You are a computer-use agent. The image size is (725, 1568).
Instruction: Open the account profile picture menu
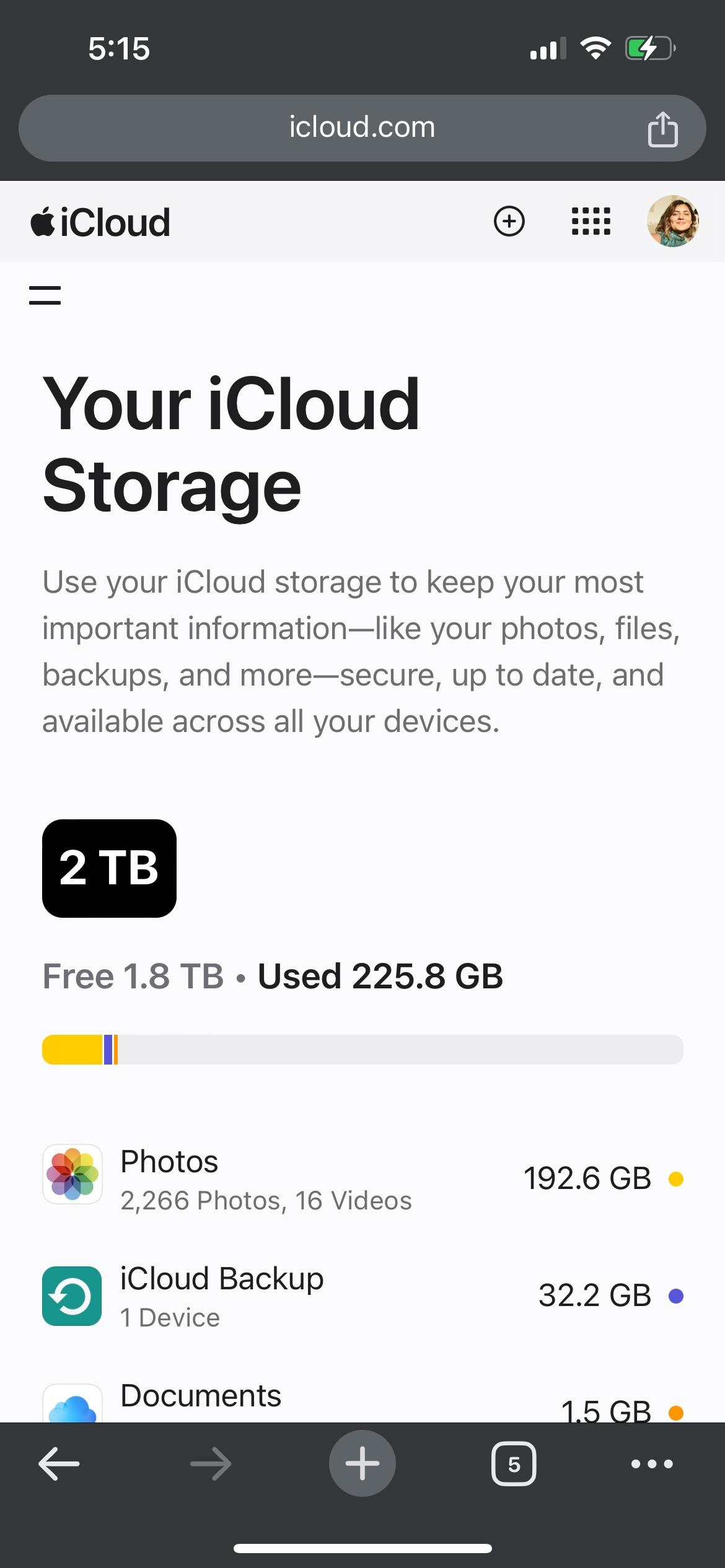point(673,221)
